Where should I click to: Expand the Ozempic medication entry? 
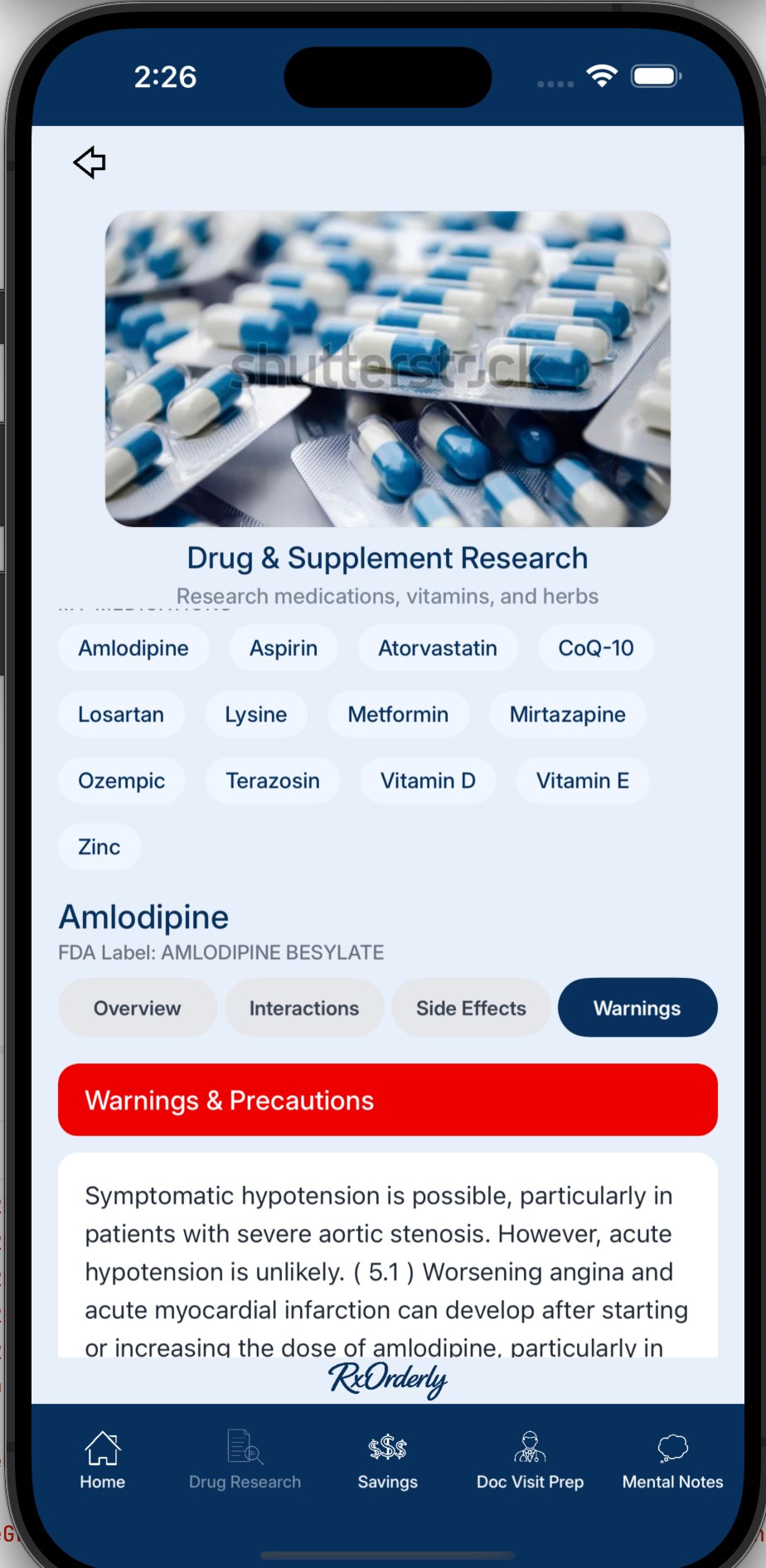[121, 780]
